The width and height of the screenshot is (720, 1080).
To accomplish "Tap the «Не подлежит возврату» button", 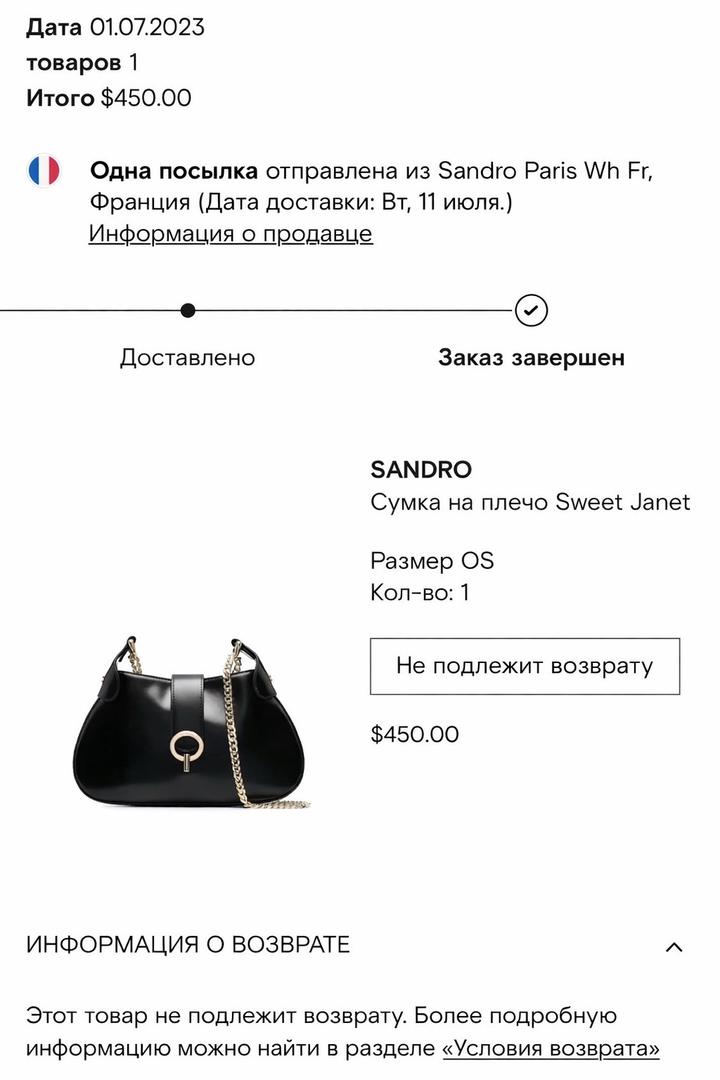I will coord(524,666).
